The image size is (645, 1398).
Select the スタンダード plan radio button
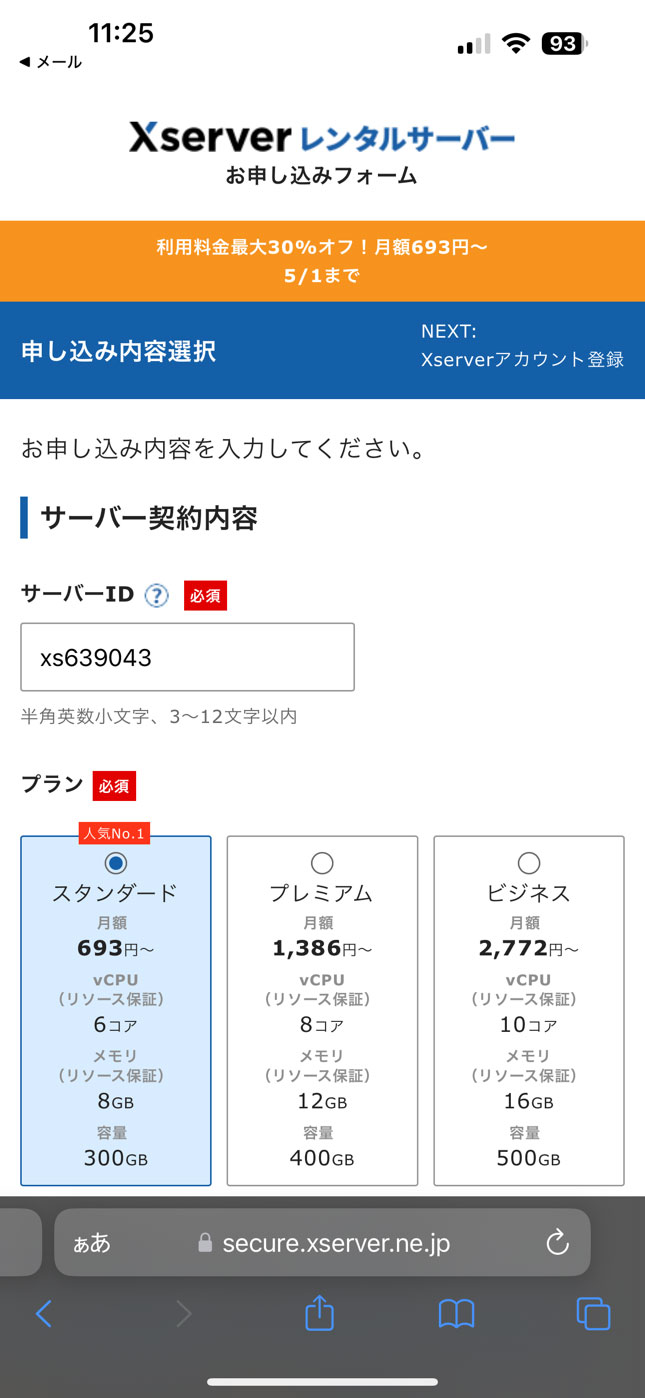[116, 862]
